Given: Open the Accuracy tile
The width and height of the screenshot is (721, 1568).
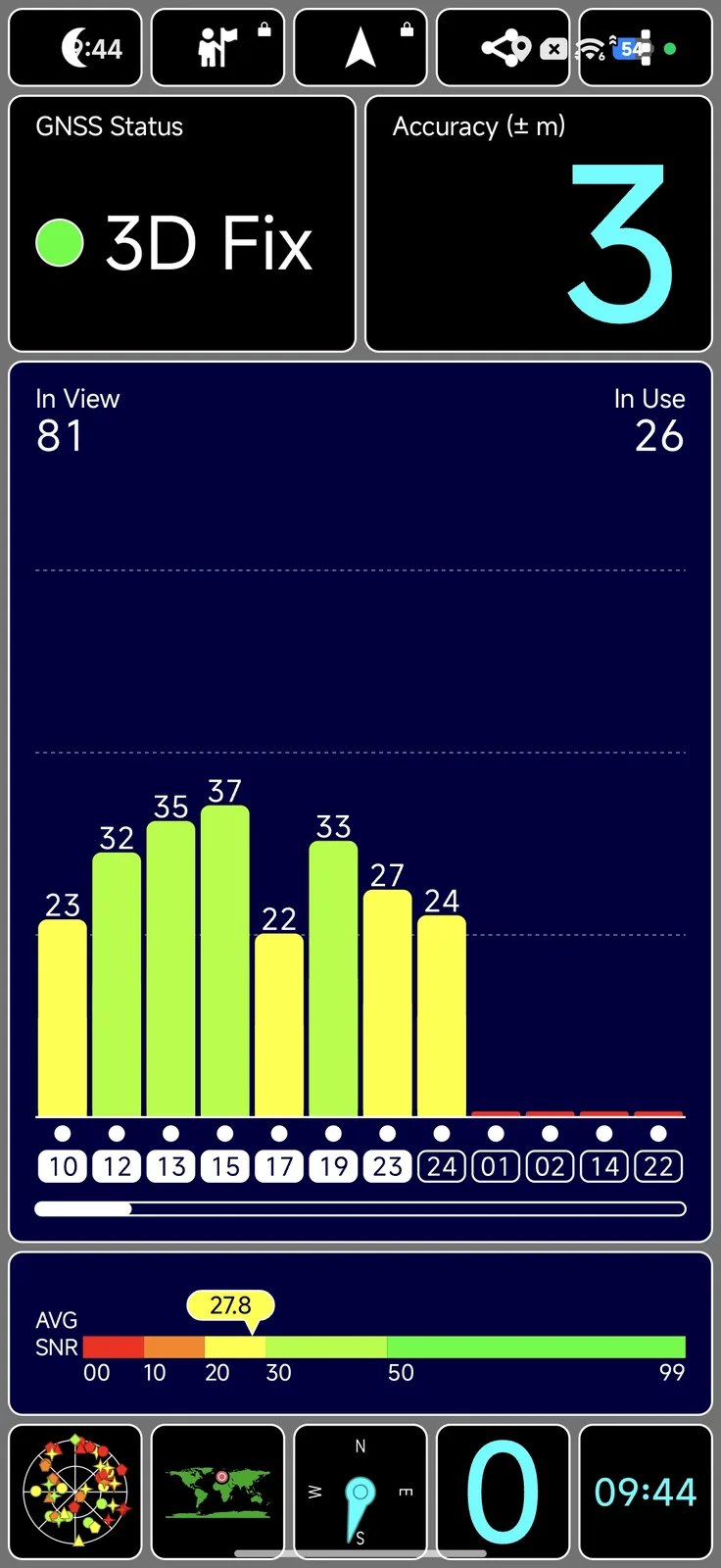Looking at the screenshot, I should (x=539, y=223).
